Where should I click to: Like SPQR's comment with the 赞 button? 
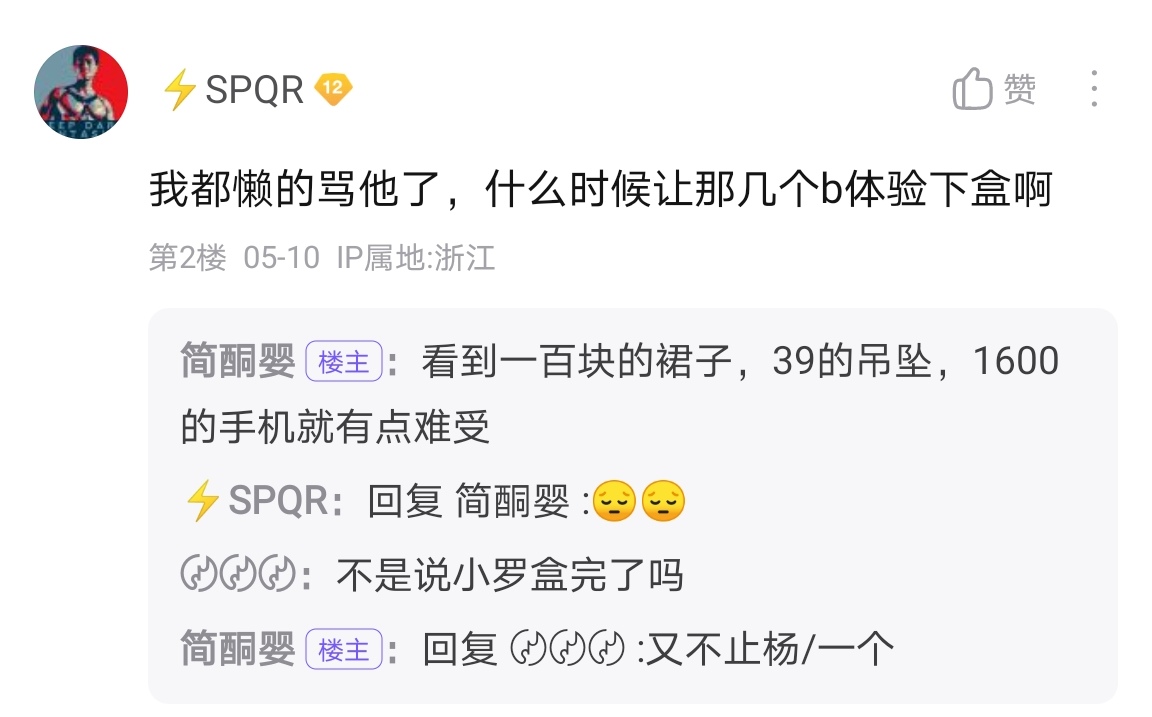click(x=993, y=90)
